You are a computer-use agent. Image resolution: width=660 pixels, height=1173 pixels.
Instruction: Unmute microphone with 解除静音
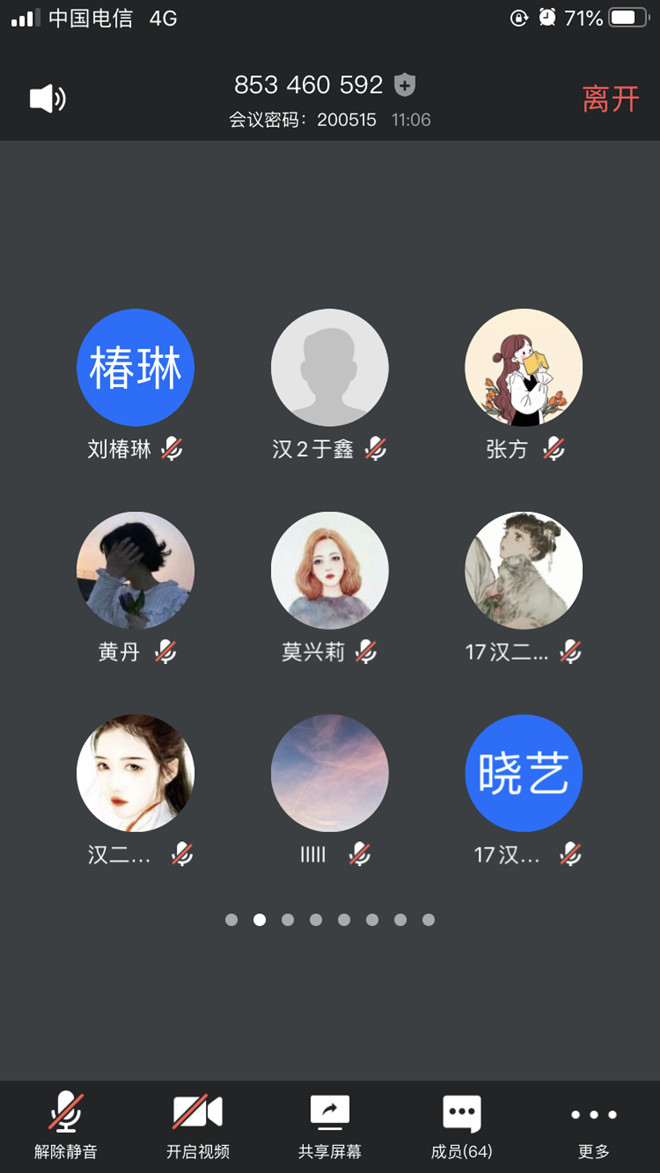click(x=66, y=1125)
